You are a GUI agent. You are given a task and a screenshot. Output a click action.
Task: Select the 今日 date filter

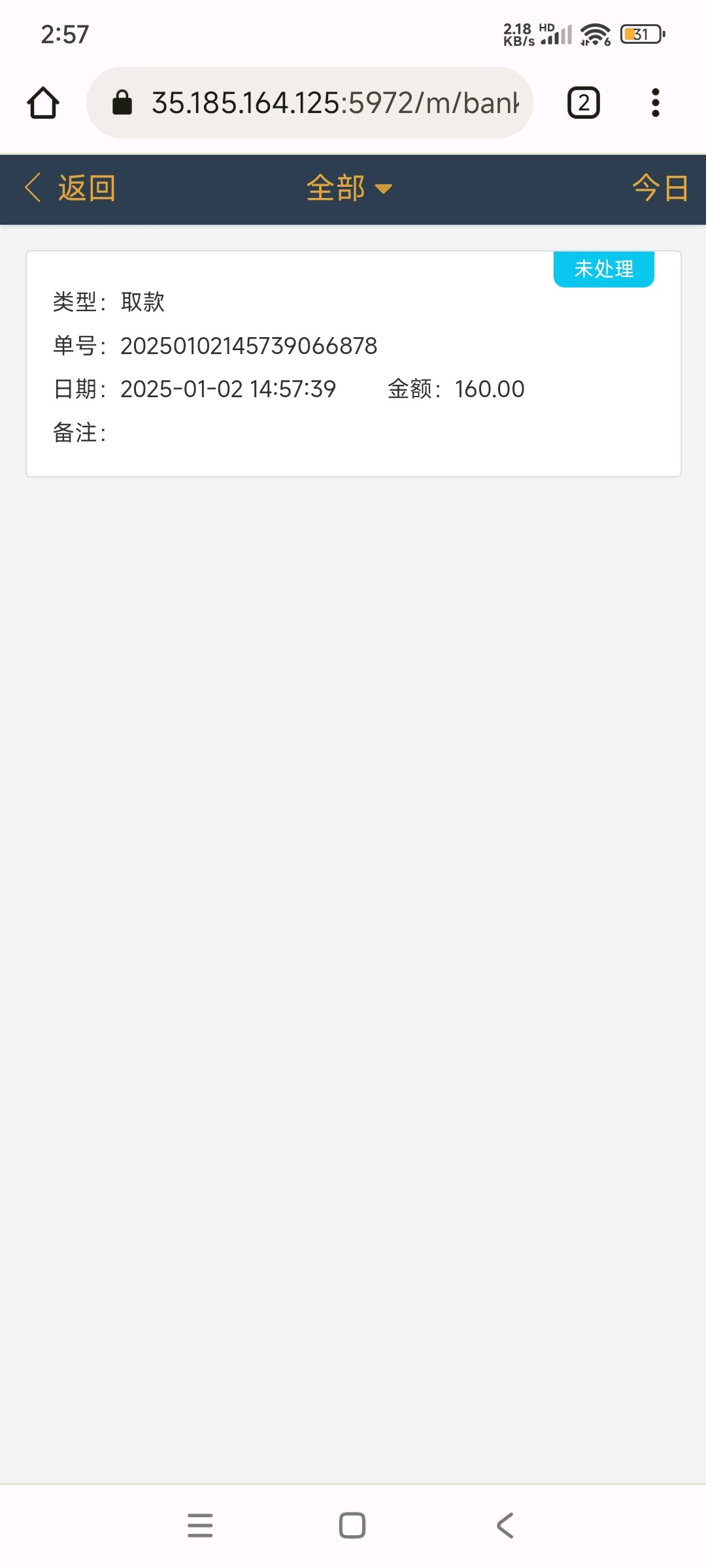click(x=660, y=189)
